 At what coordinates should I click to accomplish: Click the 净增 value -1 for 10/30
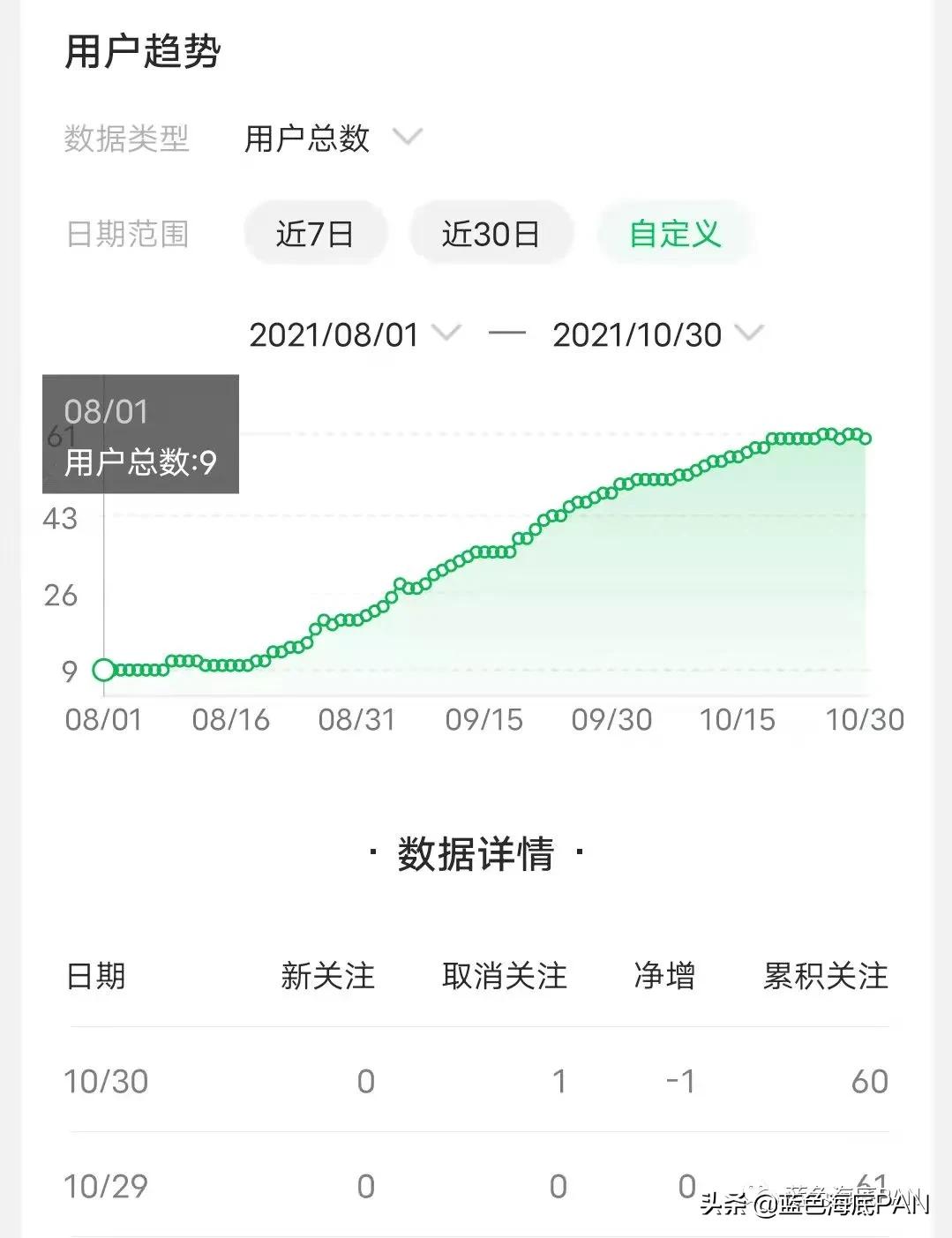pos(681,1080)
